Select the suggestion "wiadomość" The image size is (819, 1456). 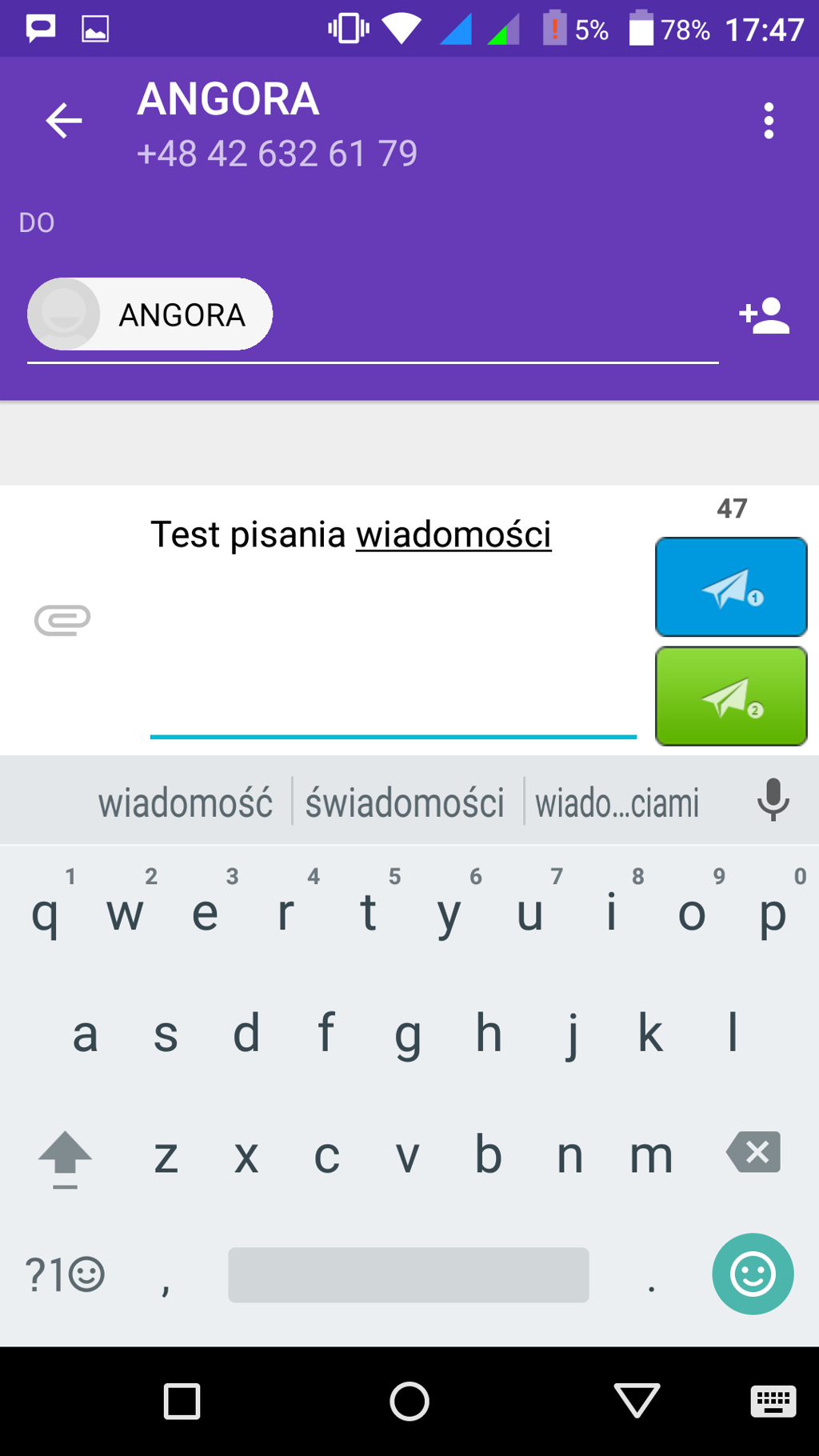point(186,802)
